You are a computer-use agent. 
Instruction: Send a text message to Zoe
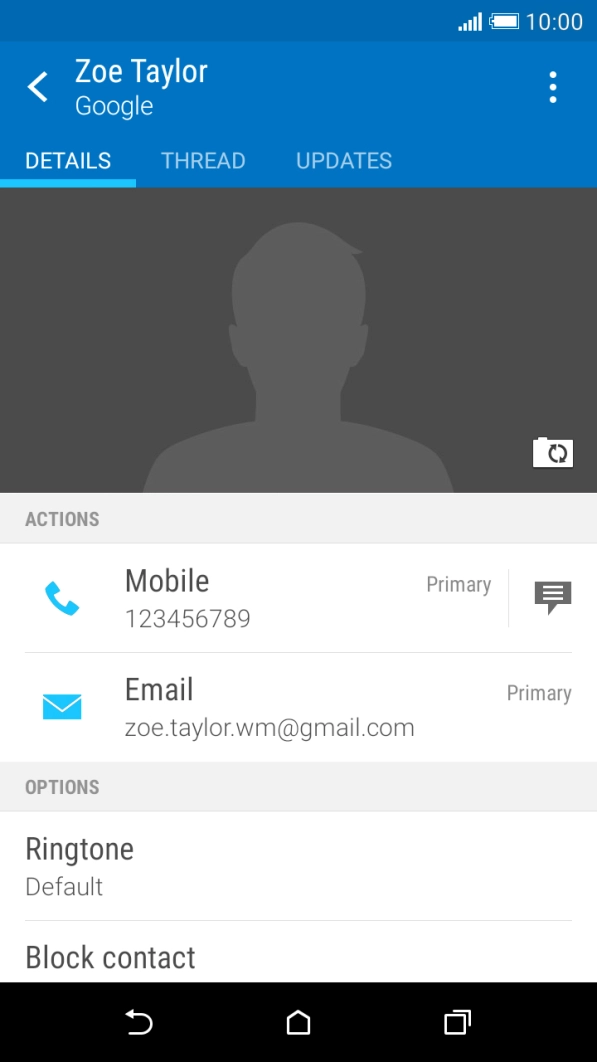tap(553, 598)
